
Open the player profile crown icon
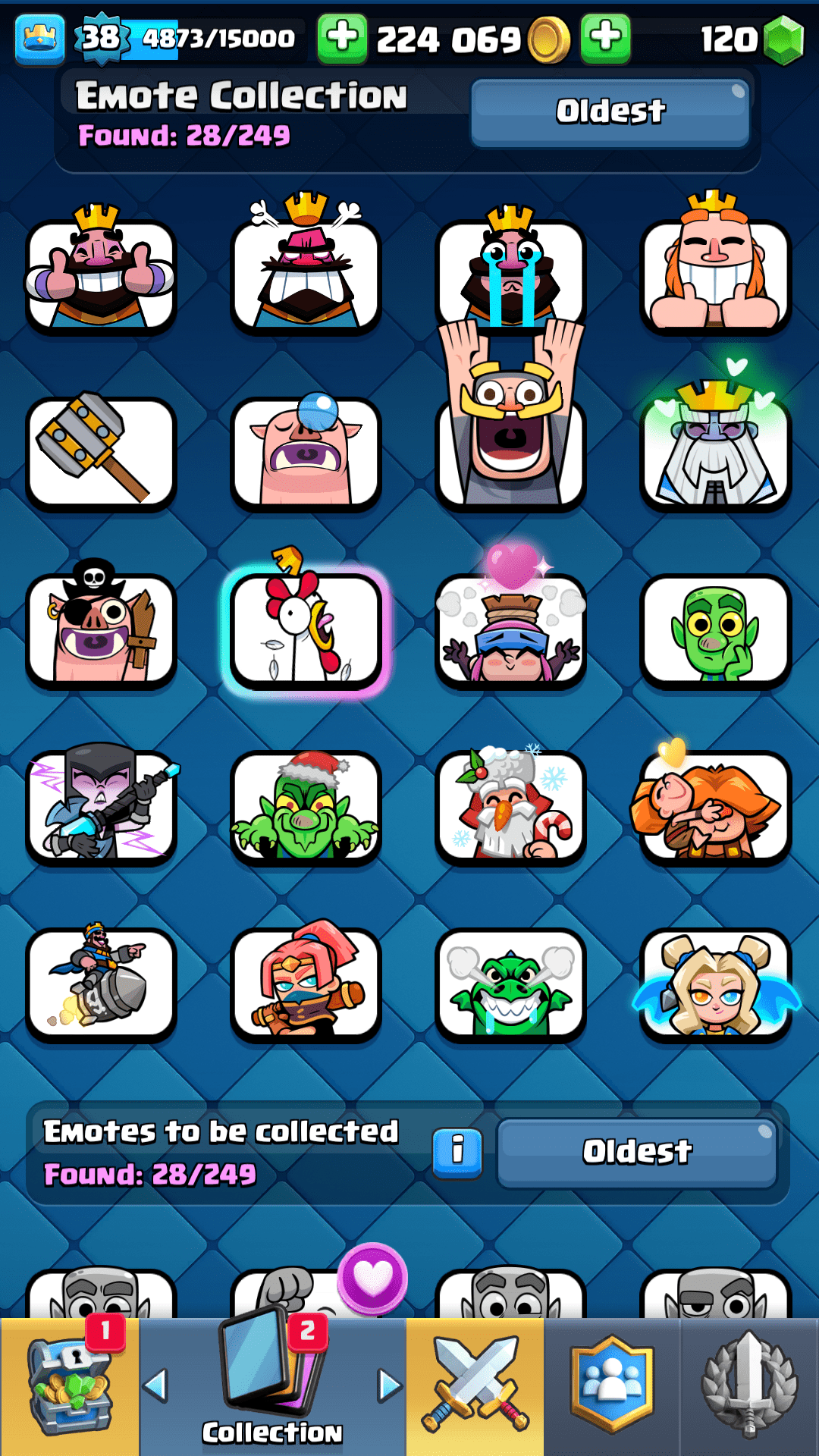click(x=39, y=38)
